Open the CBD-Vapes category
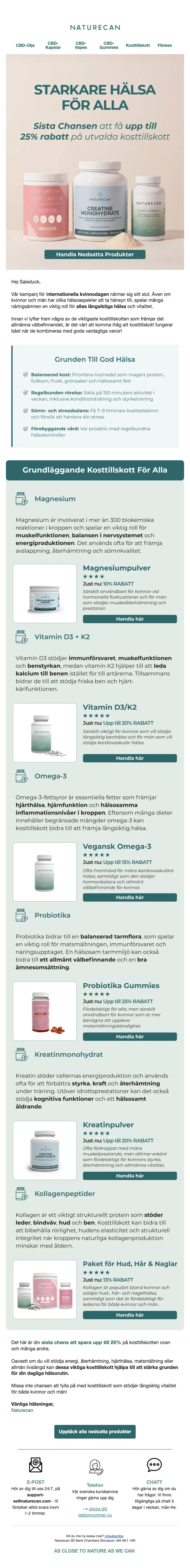Screen dimensions: 190x1568 [x=81, y=46]
